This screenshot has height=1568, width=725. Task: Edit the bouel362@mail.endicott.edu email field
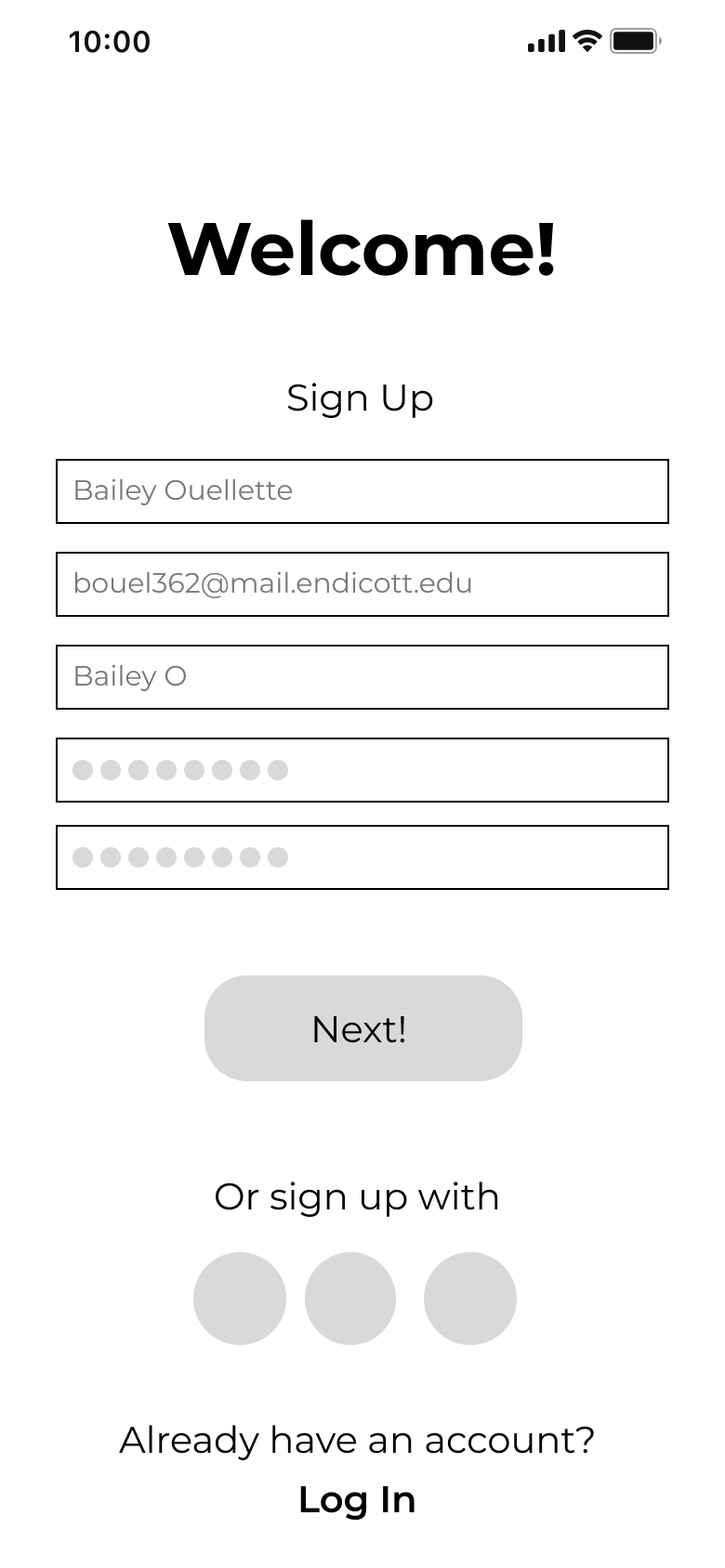[x=362, y=584]
